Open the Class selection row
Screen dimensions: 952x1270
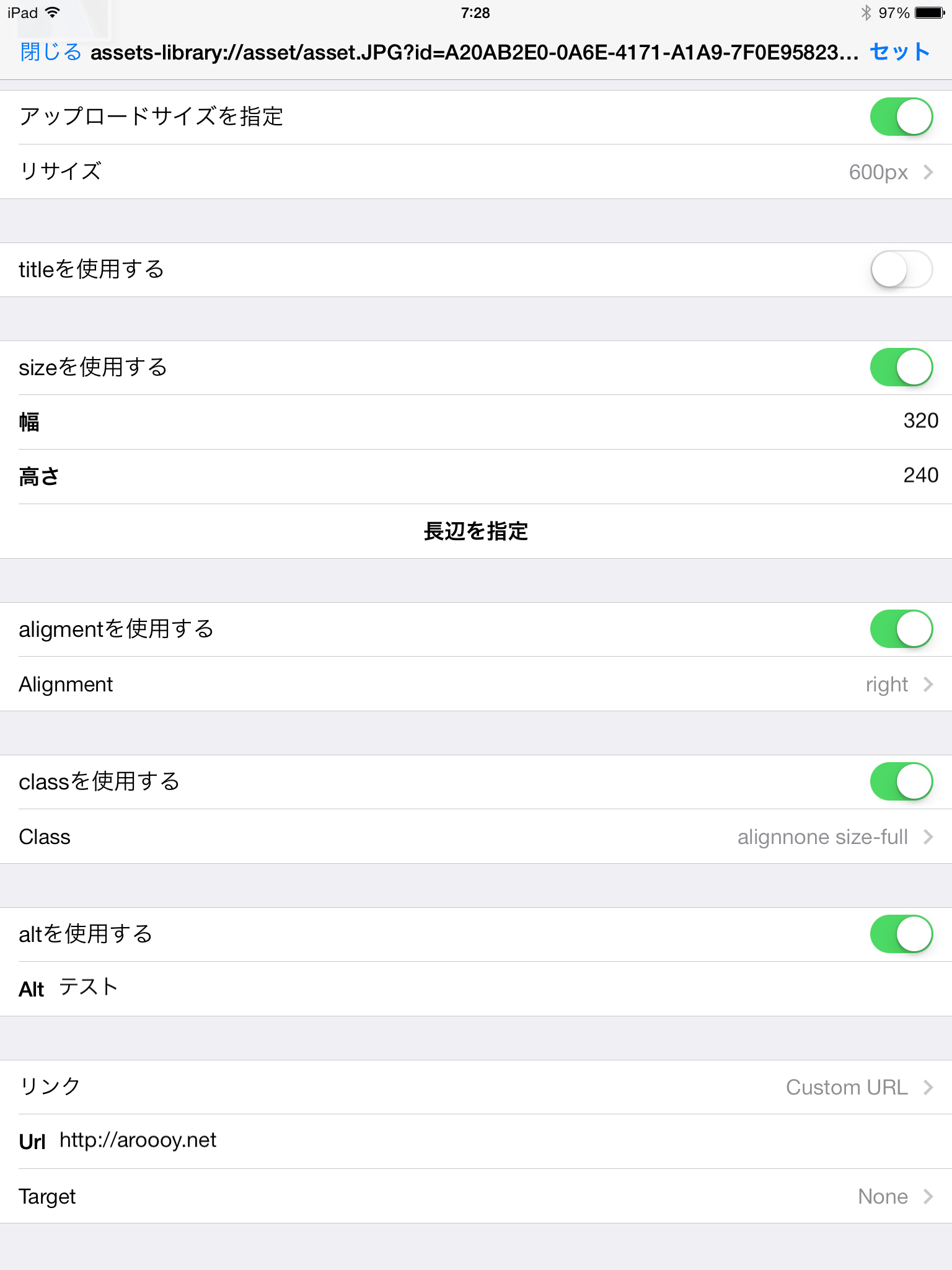point(476,837)
